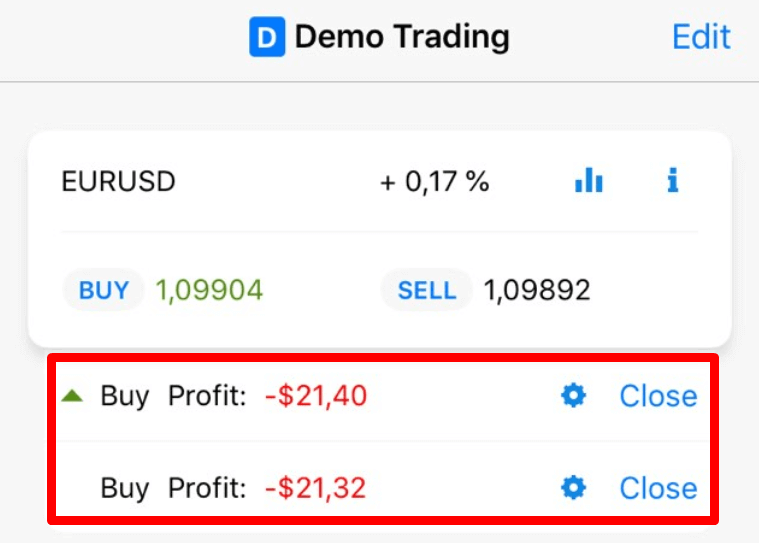The width and height of the screenshot is (759, 543).
Task: Open settings for the -$21,40 position
Action: coord(572,396)
